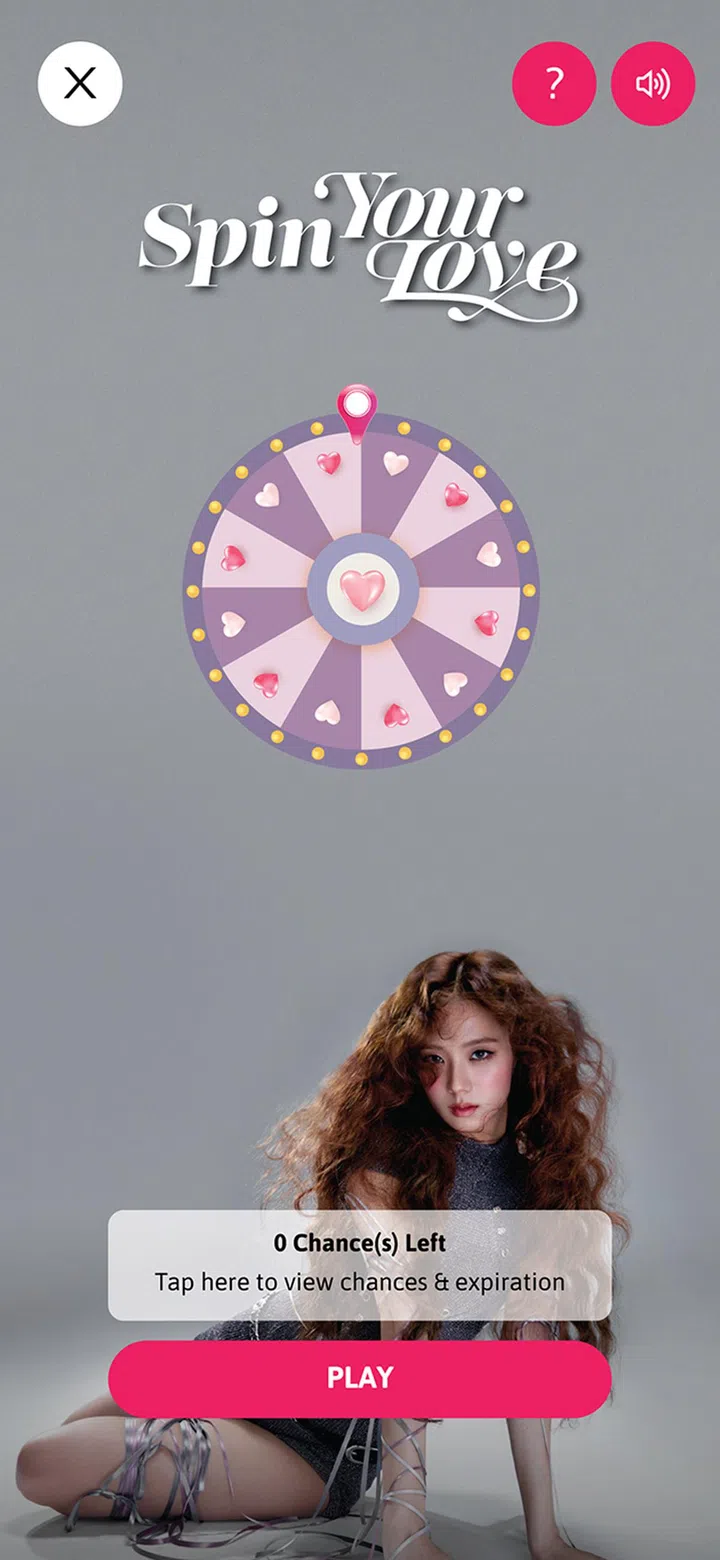Close the Spin Your Love game
Image resolution: width=720 pixels, height=1560 pixels.
tap(80, 83)
